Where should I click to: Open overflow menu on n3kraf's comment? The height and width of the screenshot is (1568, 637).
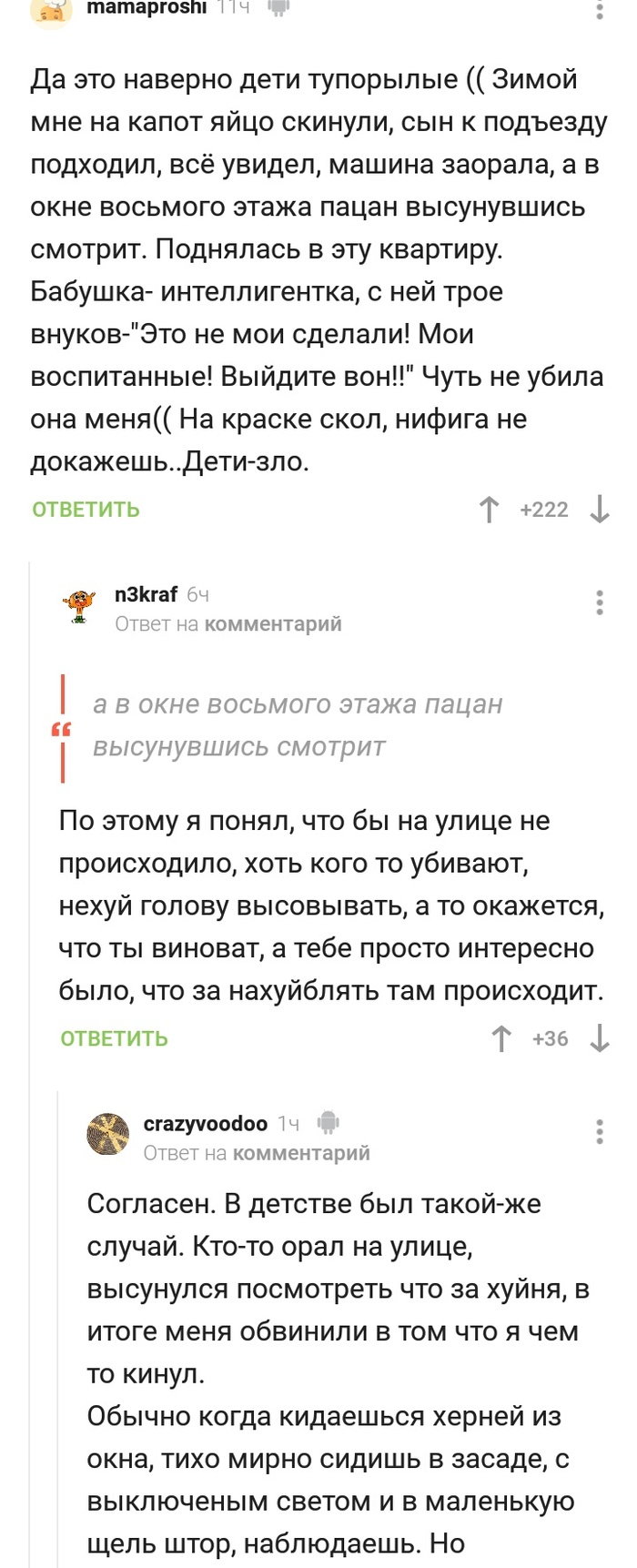point(599,602)
